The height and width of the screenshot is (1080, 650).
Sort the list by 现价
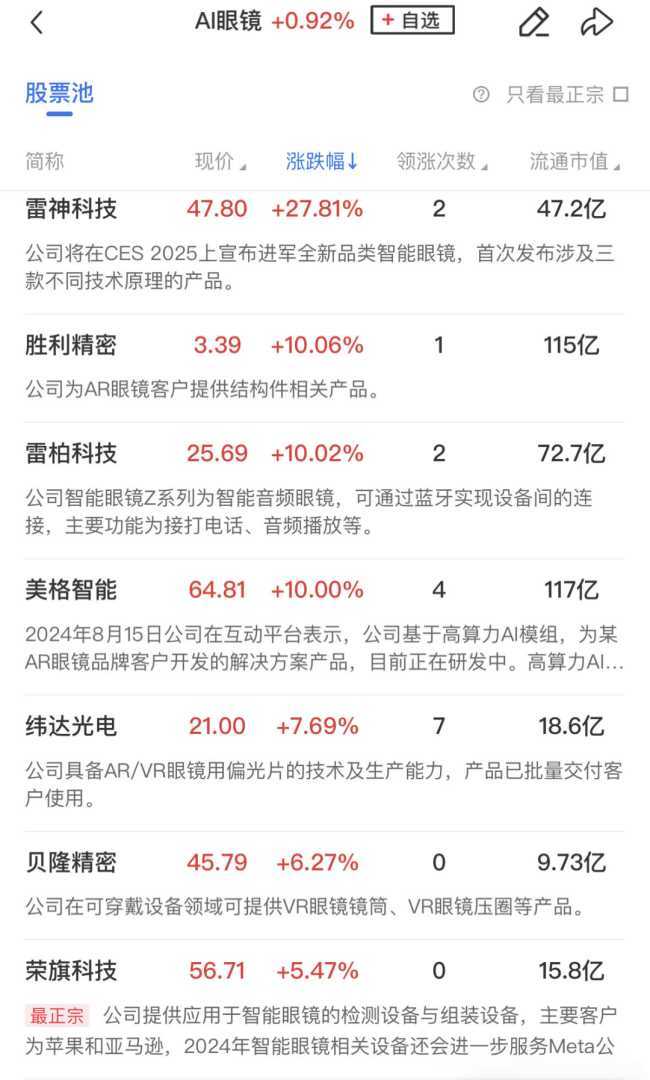pyautogui.click(x=219, y=161)
